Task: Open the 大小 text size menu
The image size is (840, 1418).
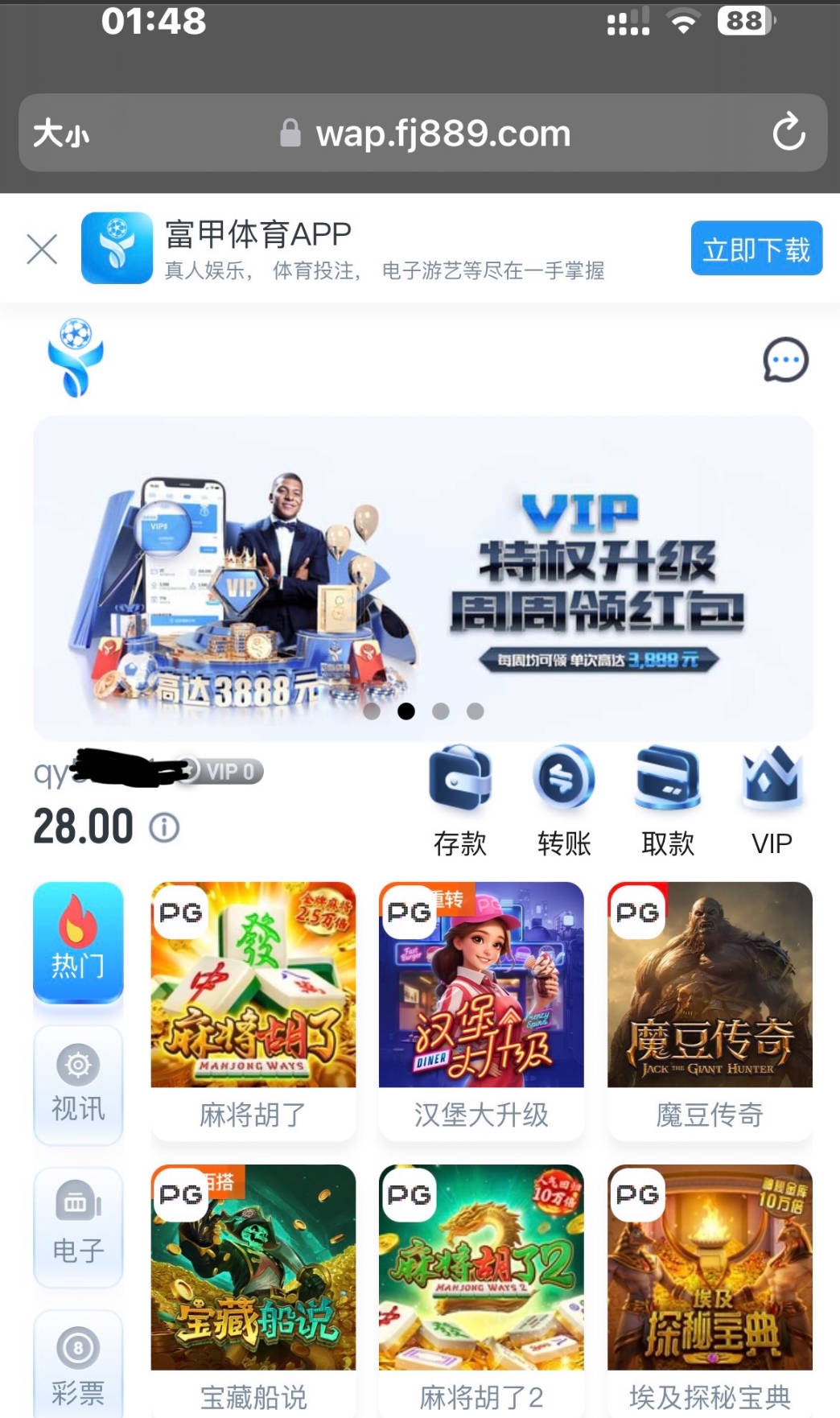Action: pyautogui.click(x=61, y=134)
